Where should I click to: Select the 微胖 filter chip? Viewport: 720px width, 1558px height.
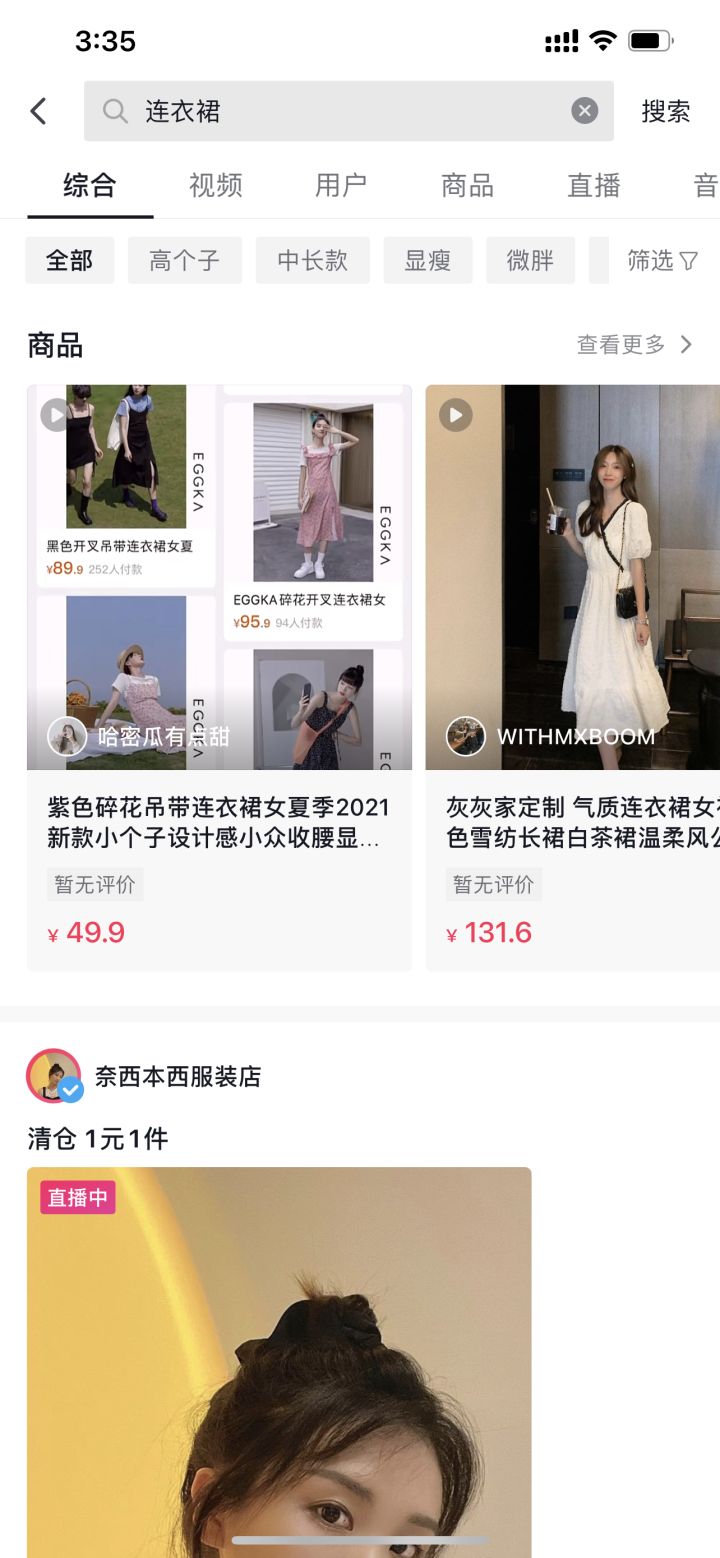pos(530,261)
